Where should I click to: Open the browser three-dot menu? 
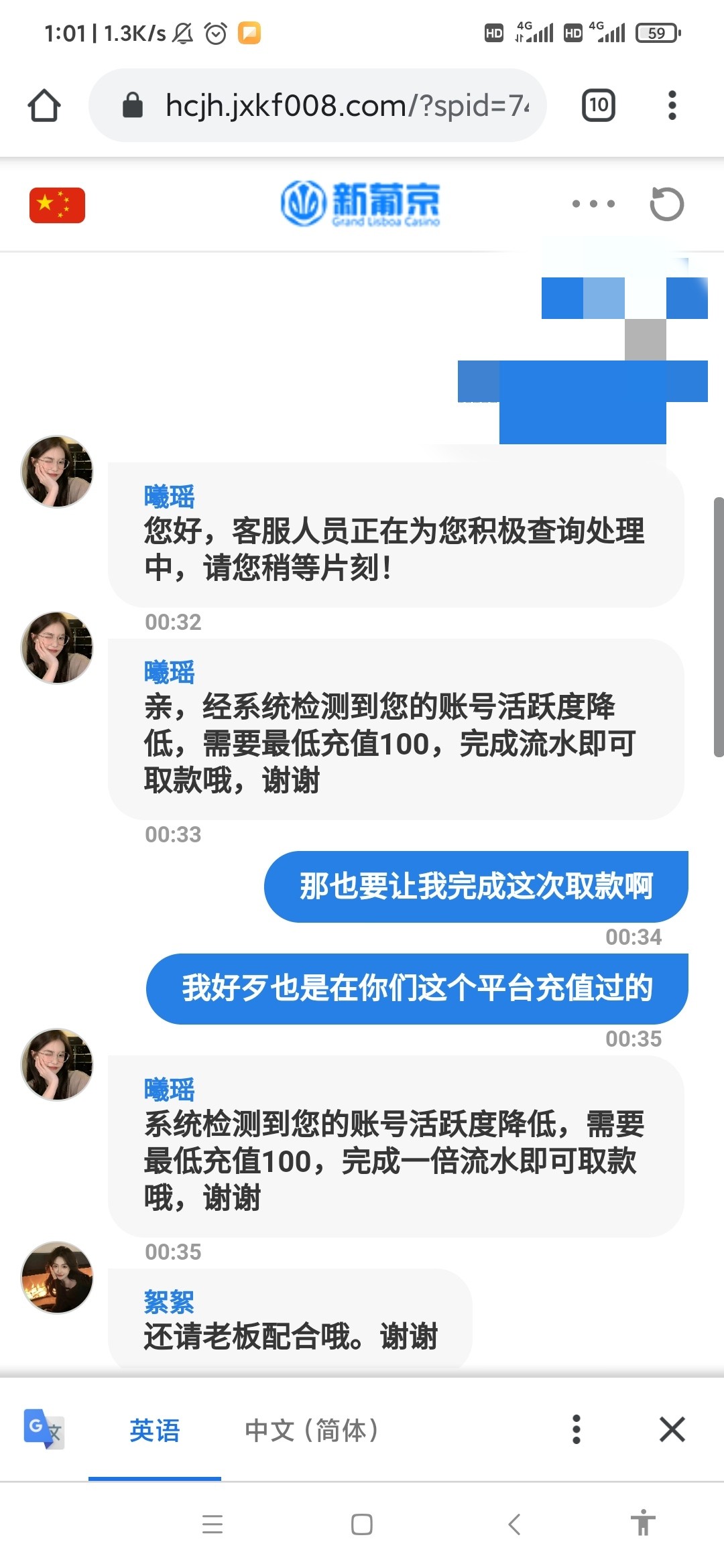pos(672,105)
